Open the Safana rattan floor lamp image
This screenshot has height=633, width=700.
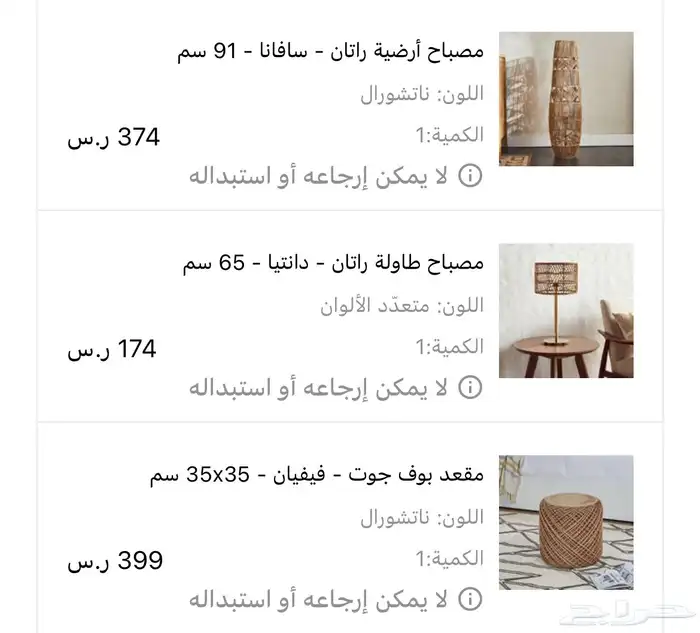click(566, 99)
